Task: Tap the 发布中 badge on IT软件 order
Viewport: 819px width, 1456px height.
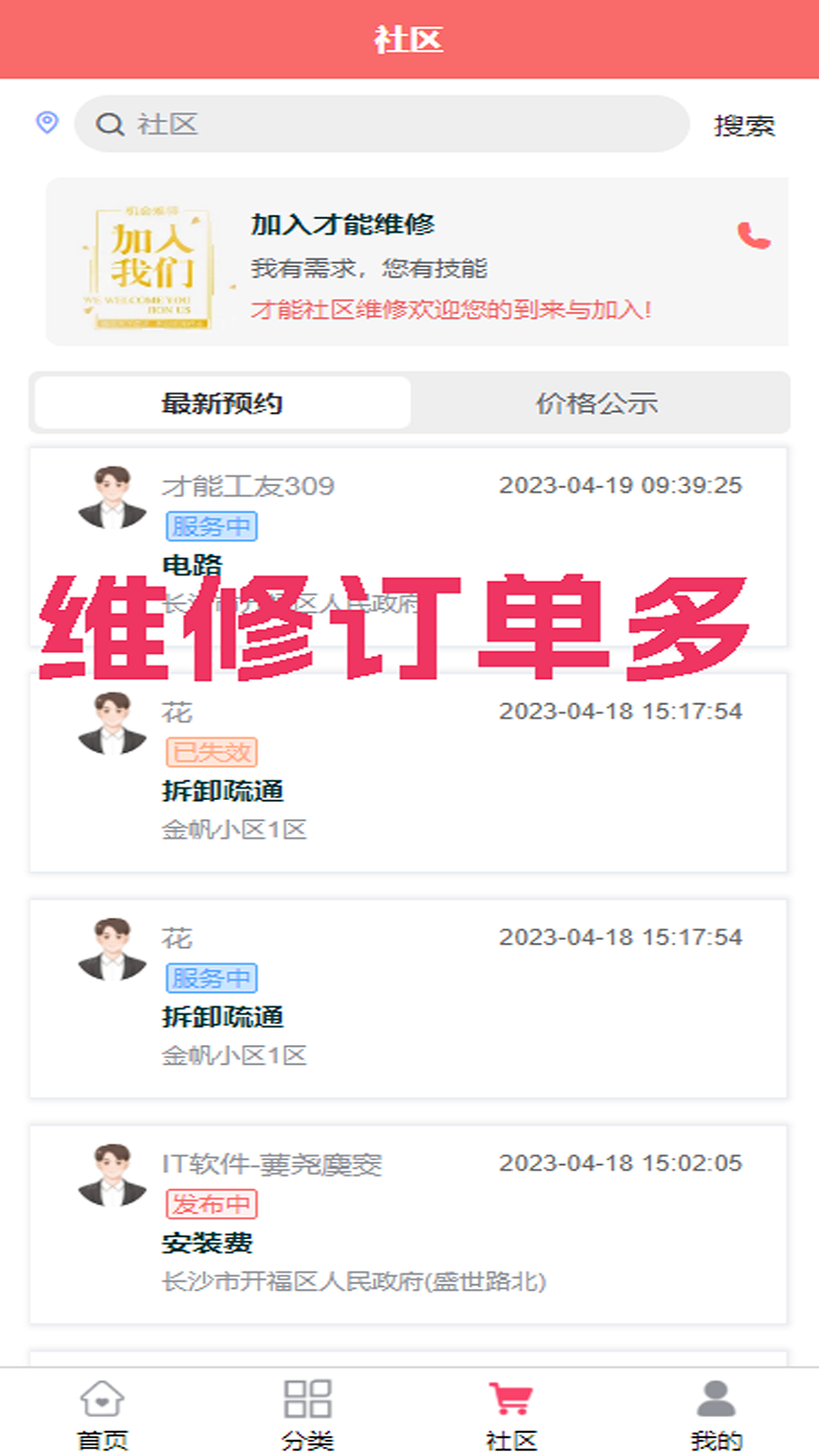Action: [210, 1203]
